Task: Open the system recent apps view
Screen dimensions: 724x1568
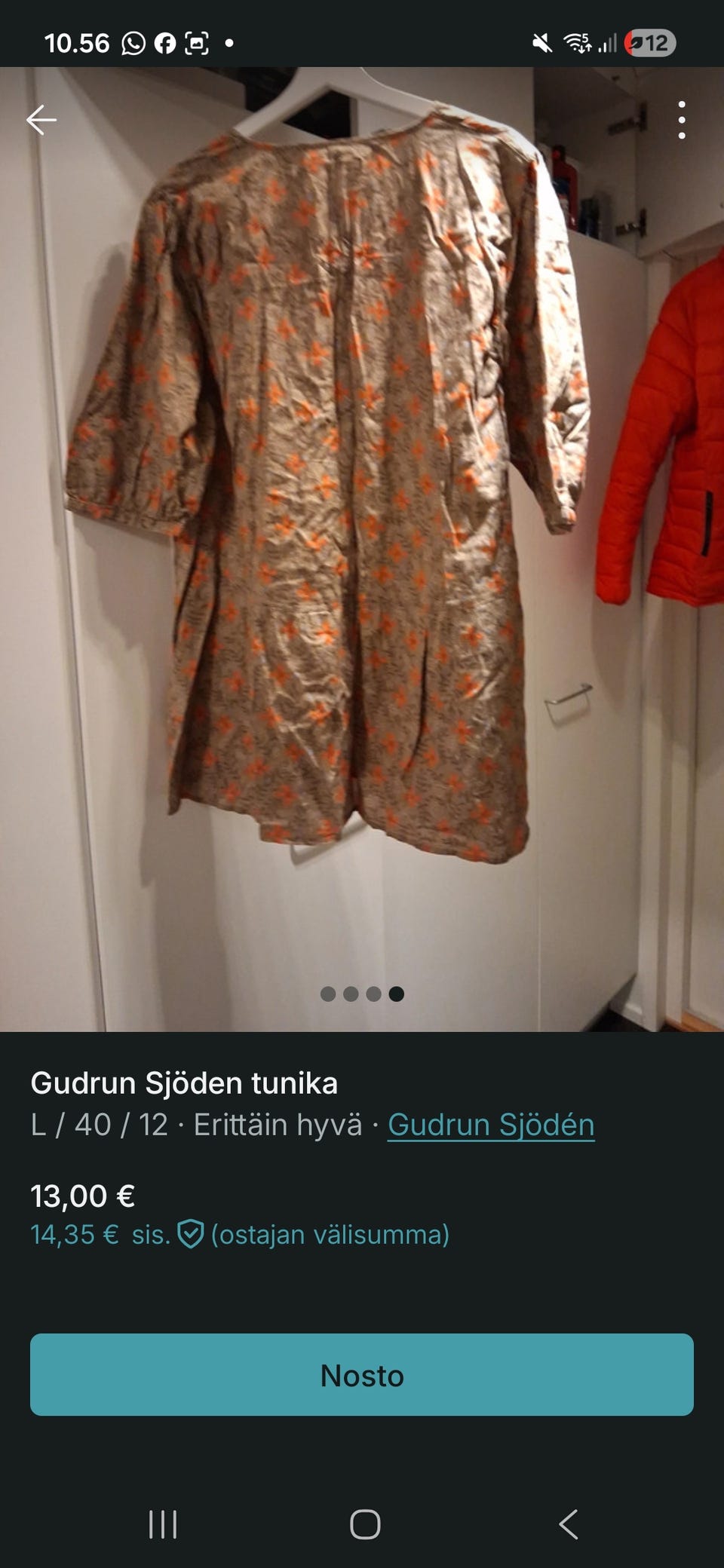Action: click(163, 1524)
